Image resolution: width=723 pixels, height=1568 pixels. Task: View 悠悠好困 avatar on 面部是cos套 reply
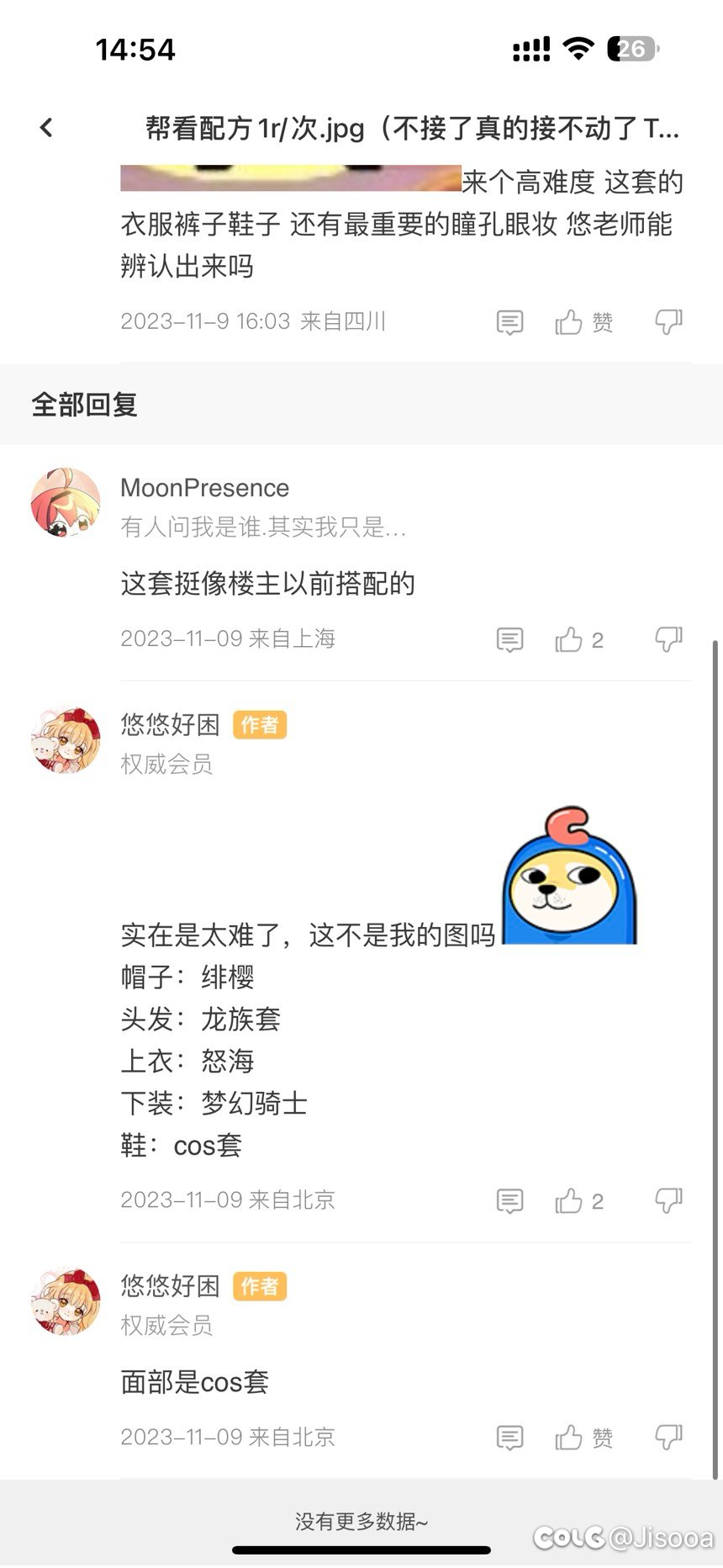[x=66, y=1301]
